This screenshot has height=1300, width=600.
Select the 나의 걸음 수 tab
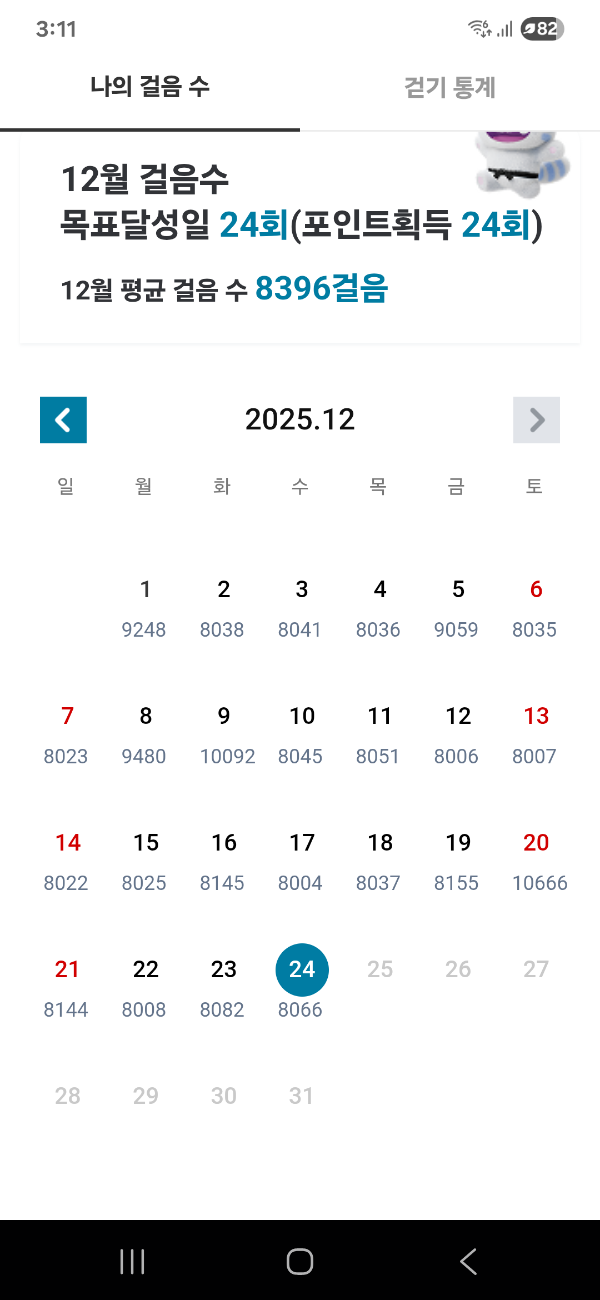tap(150, 88)
